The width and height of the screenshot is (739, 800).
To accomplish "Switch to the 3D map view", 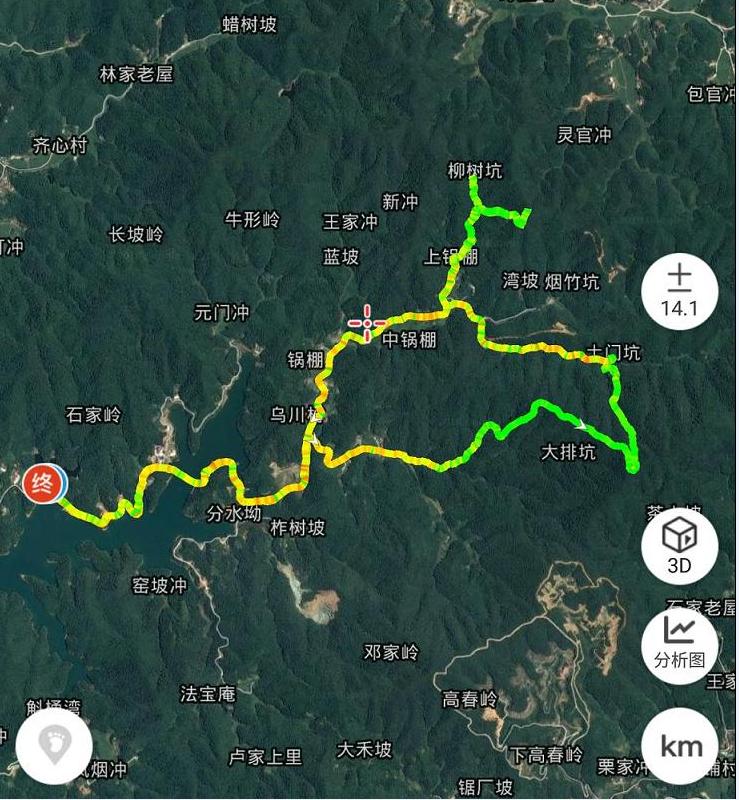I will (679, 546).
